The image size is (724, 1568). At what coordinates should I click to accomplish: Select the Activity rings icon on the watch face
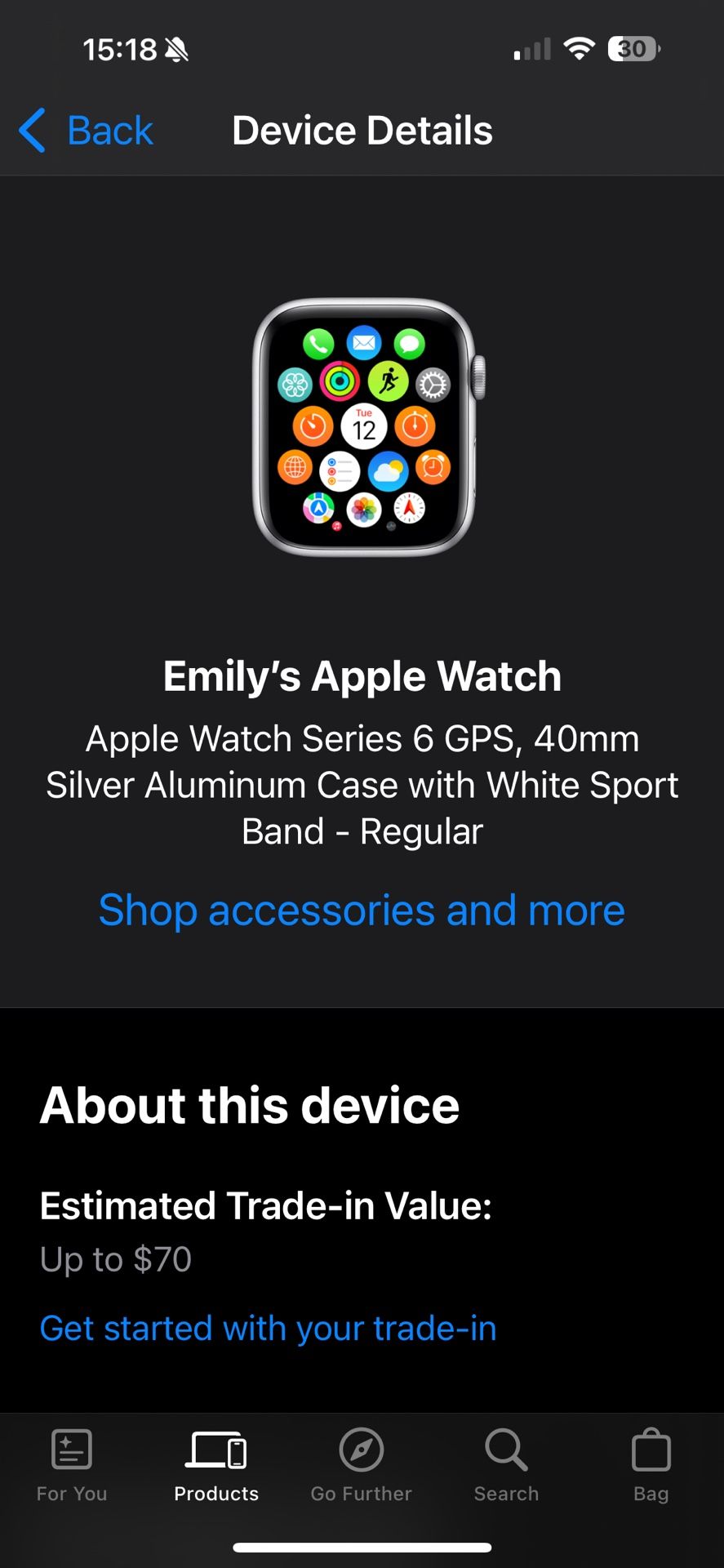point(340,381)
